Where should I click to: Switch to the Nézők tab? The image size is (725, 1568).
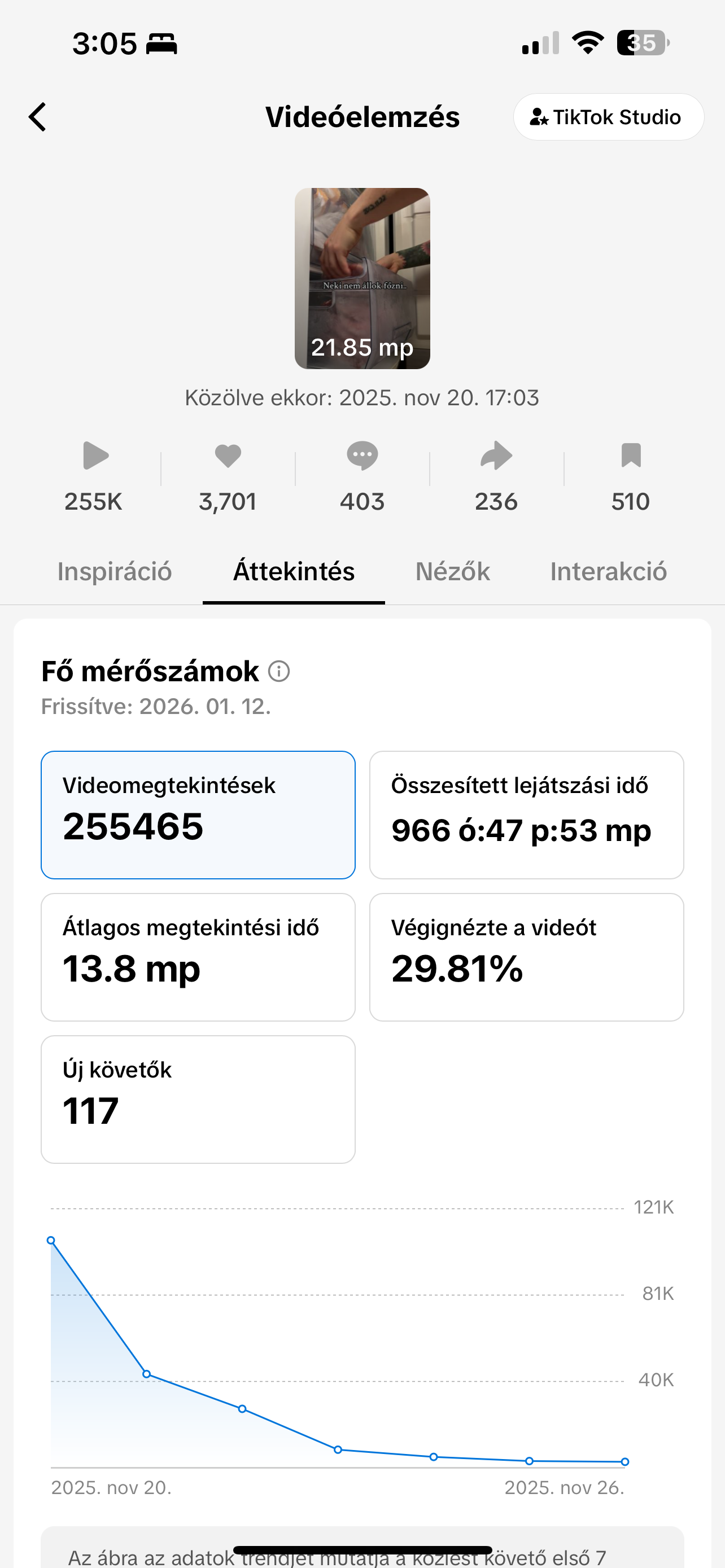pyautogui.click(x=452, y=571)
